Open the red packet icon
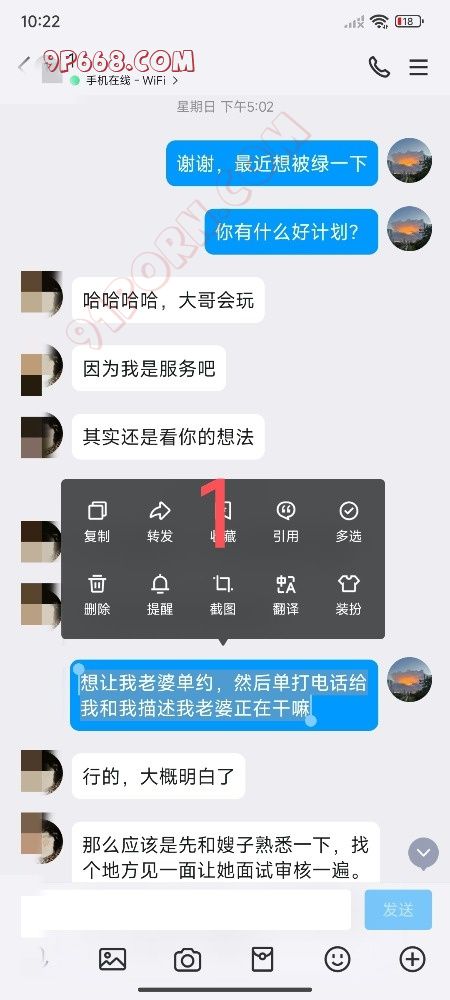The width and height of the screenshot is (450, 1000). click(x=263, y=959)
